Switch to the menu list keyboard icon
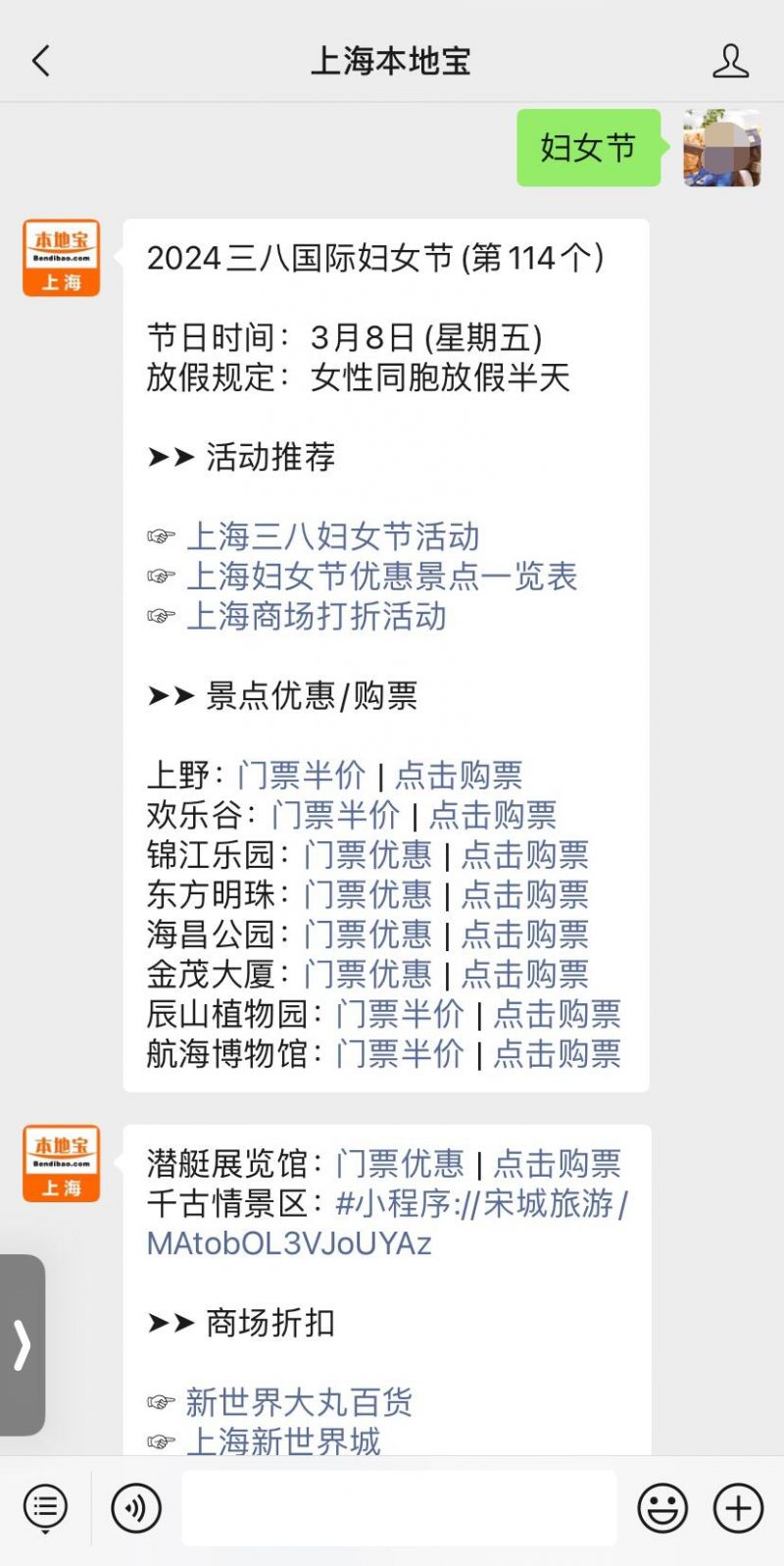Viewport: 784px width, 1566px height. [x=45, y=1508]
